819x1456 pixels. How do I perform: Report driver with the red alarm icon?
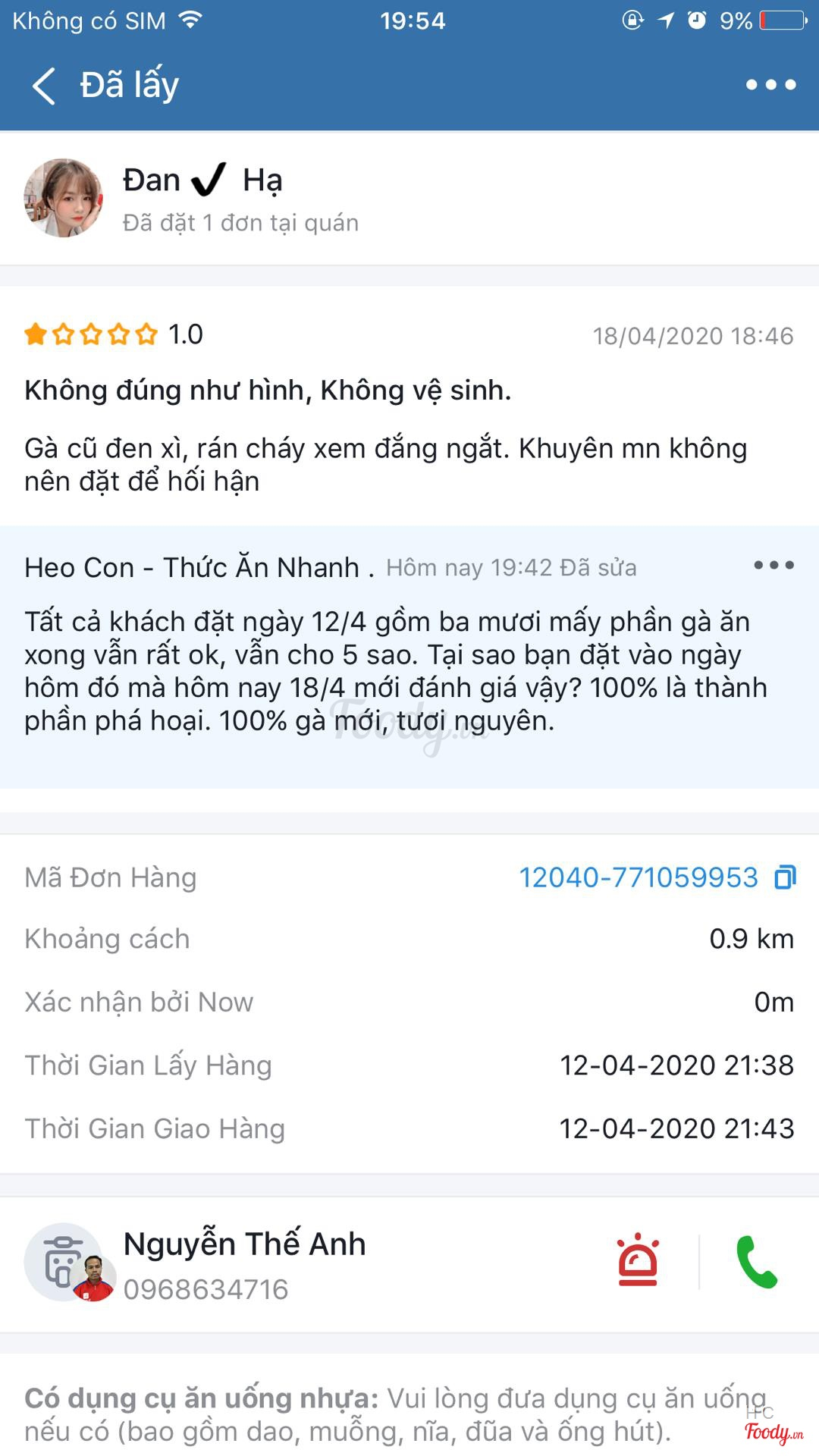click(x=638, y=1260)
